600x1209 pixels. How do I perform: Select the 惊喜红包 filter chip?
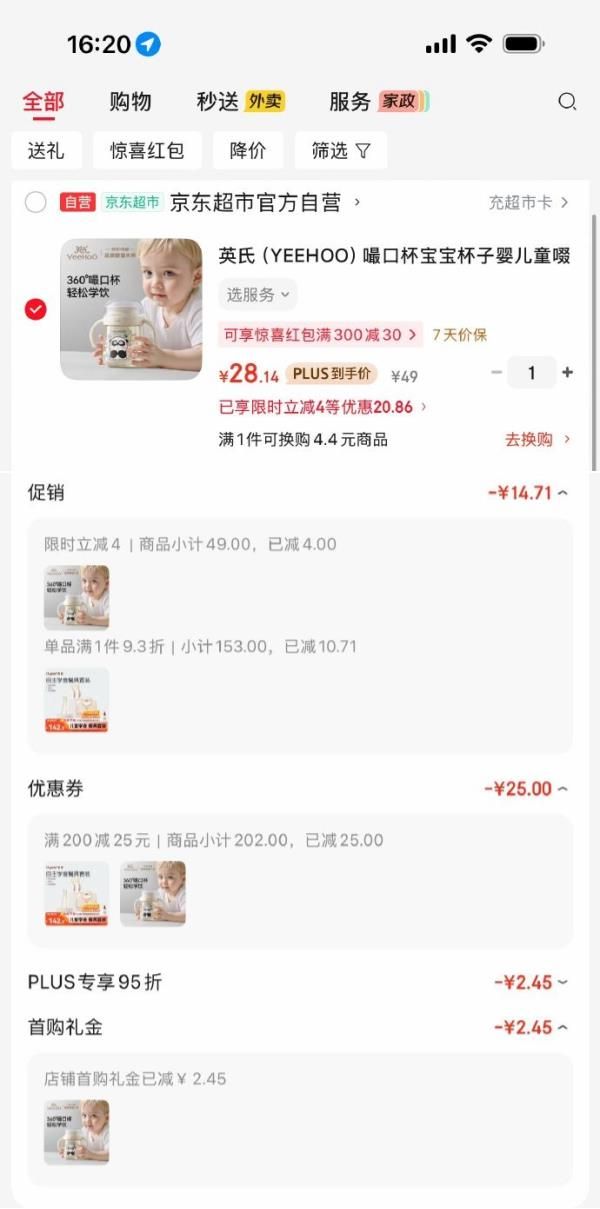pyautogui.click(x=147, y=150)
